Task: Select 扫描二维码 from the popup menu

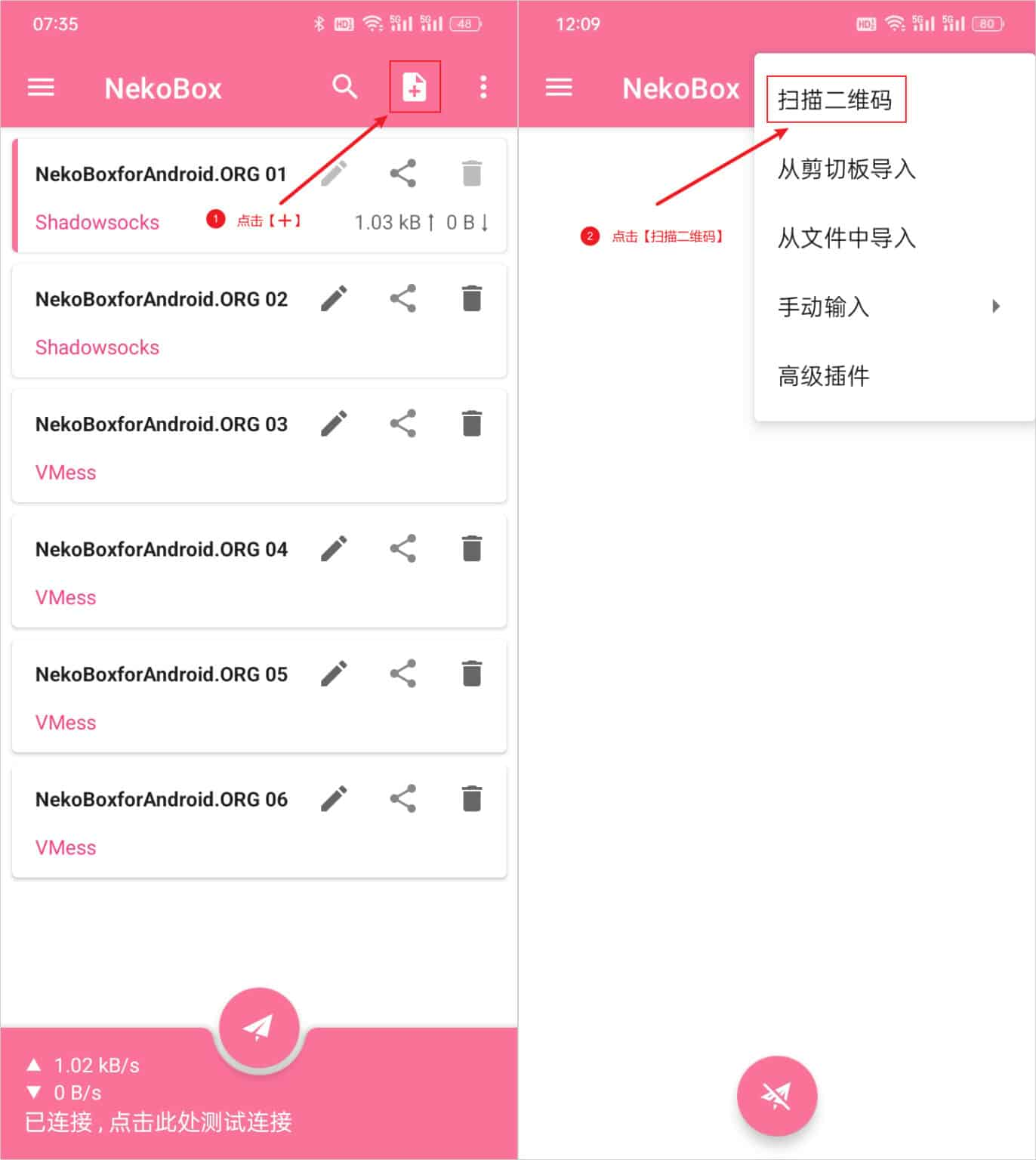Action: tap(834, 100)
